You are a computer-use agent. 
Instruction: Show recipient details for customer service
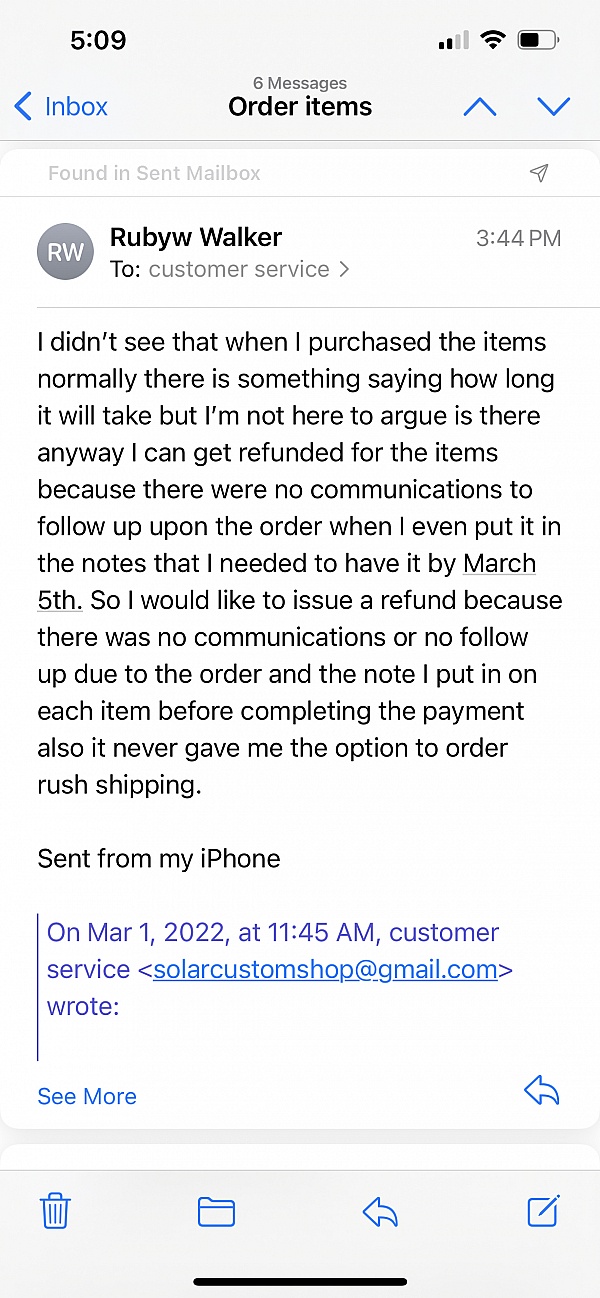point(248,269)
